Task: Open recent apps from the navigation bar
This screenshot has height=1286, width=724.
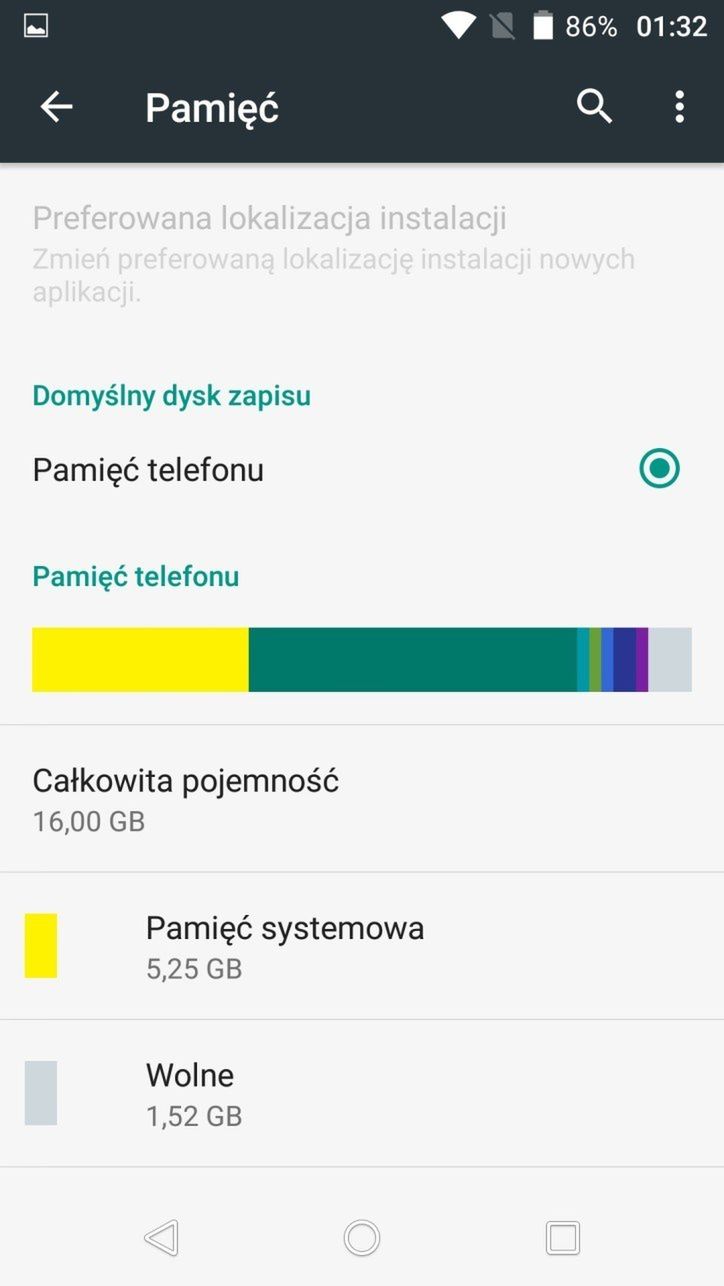Action: tap(563, 1238)
